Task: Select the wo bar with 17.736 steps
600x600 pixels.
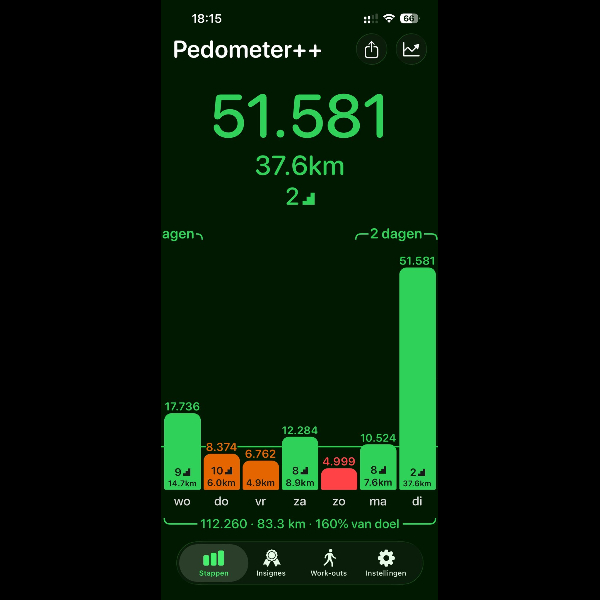Action: point(182,451)
